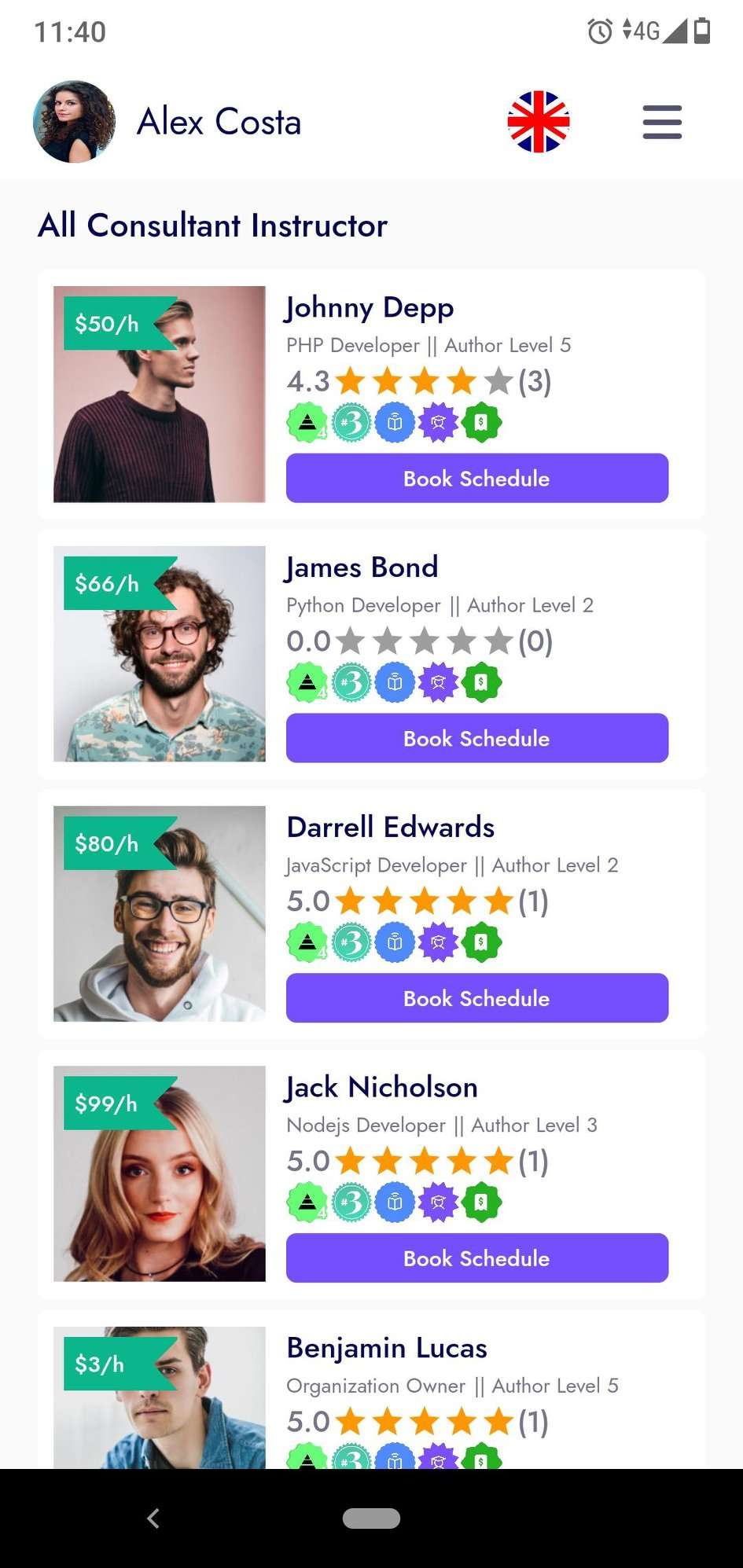The image size is (743, 1568).
Task: Book a schedule with Darrell Edwards
Action: point(476,998)
